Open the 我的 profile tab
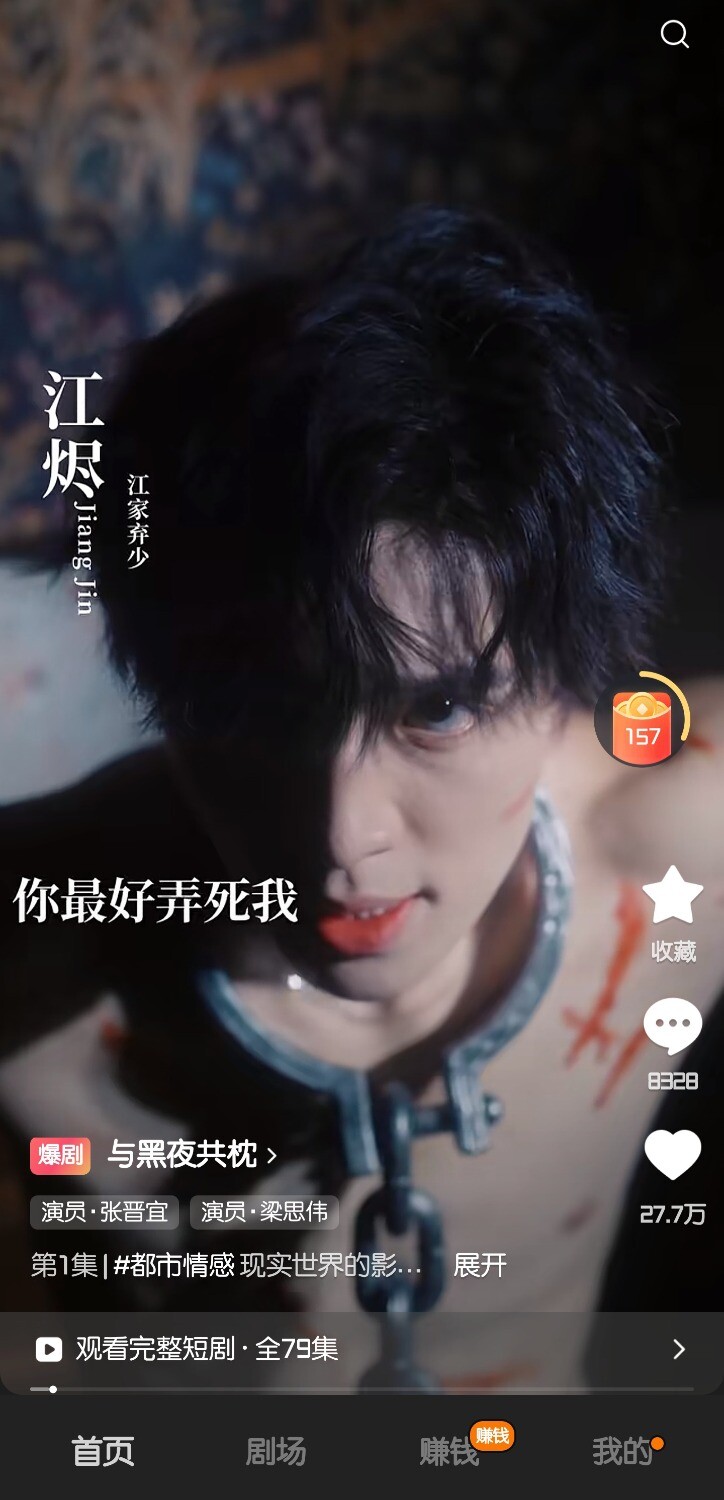724x1500 pixels. [621, 1451]
